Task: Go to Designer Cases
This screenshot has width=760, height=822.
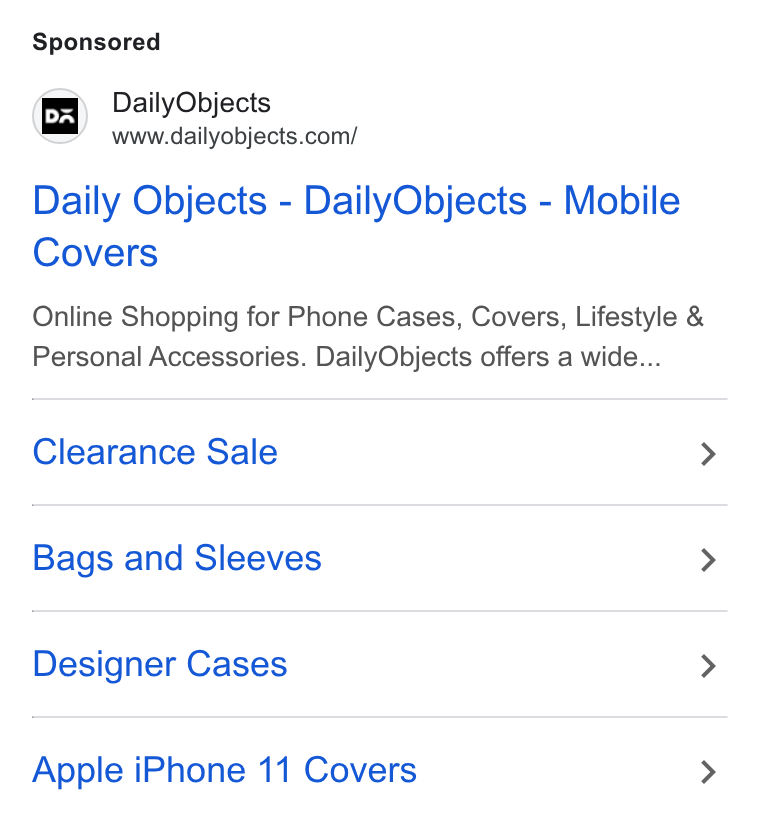Action: tap(379, 664)
